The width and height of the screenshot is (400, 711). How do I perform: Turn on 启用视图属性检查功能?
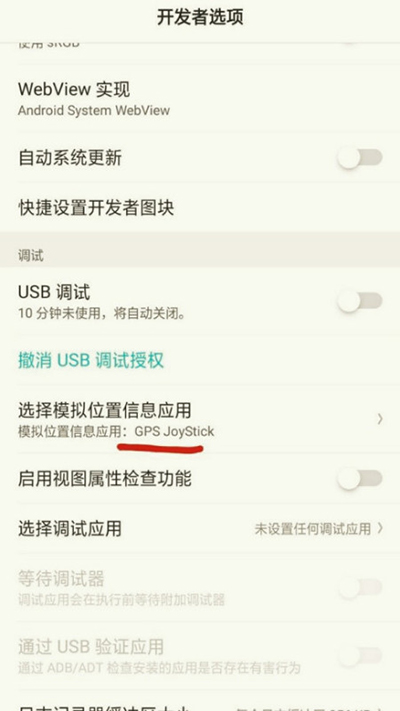point(360,479)
